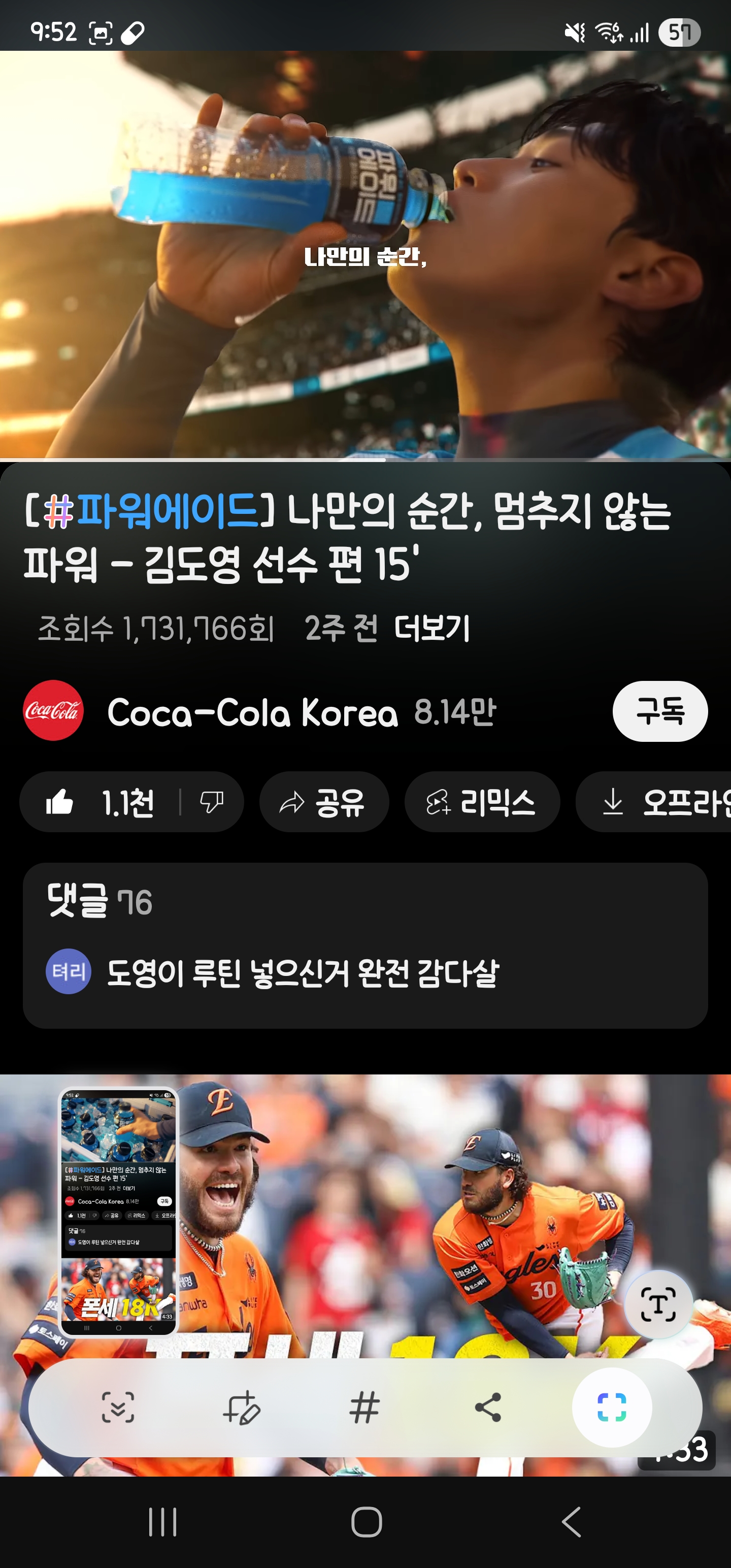Start scroll capture from screenshot toolbar
This screenshot has height=1568, width=731.
pyautogui.click(x=117, y=1408)
